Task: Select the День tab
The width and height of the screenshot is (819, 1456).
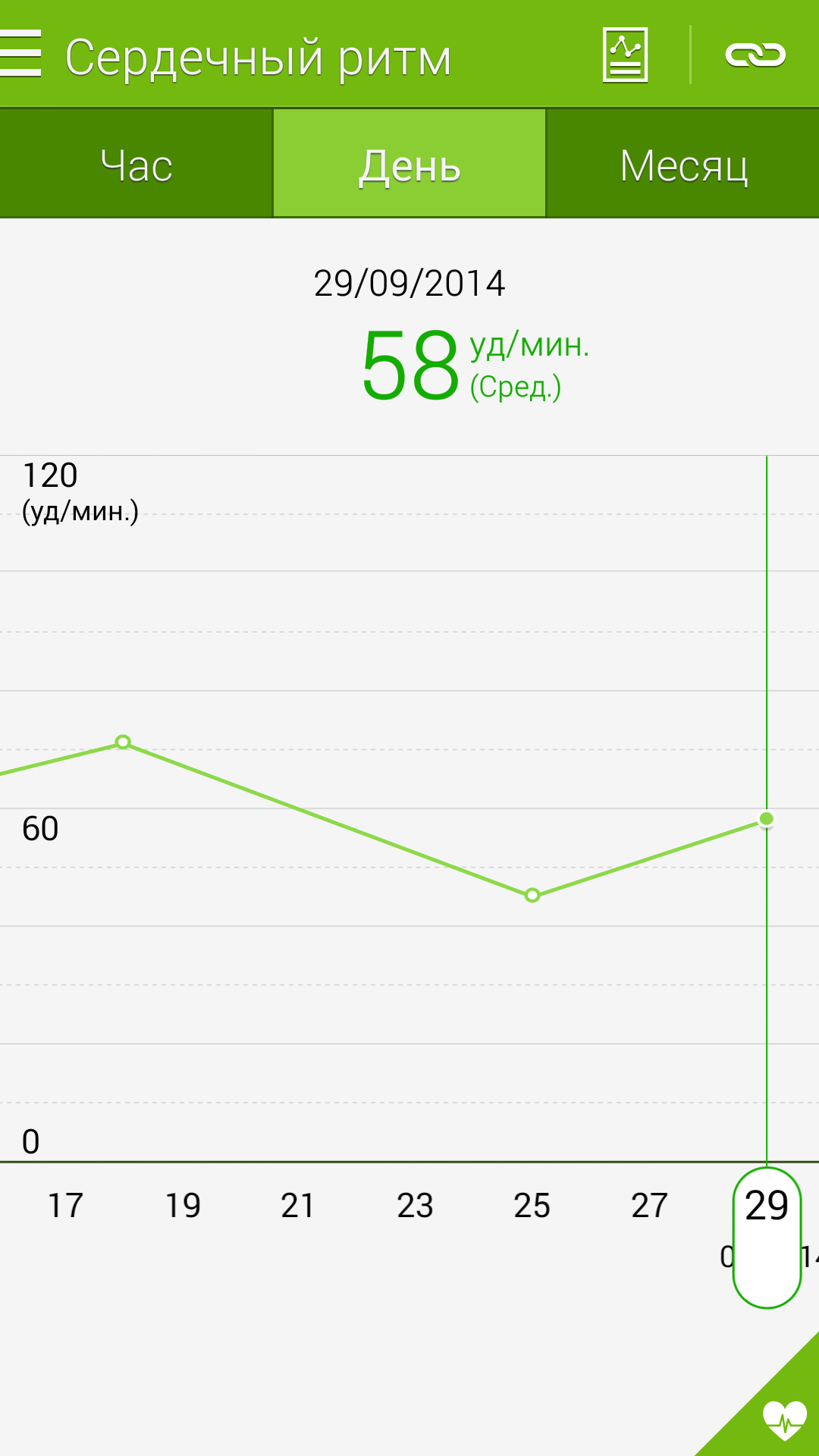Action: click(x=409, y=165)
